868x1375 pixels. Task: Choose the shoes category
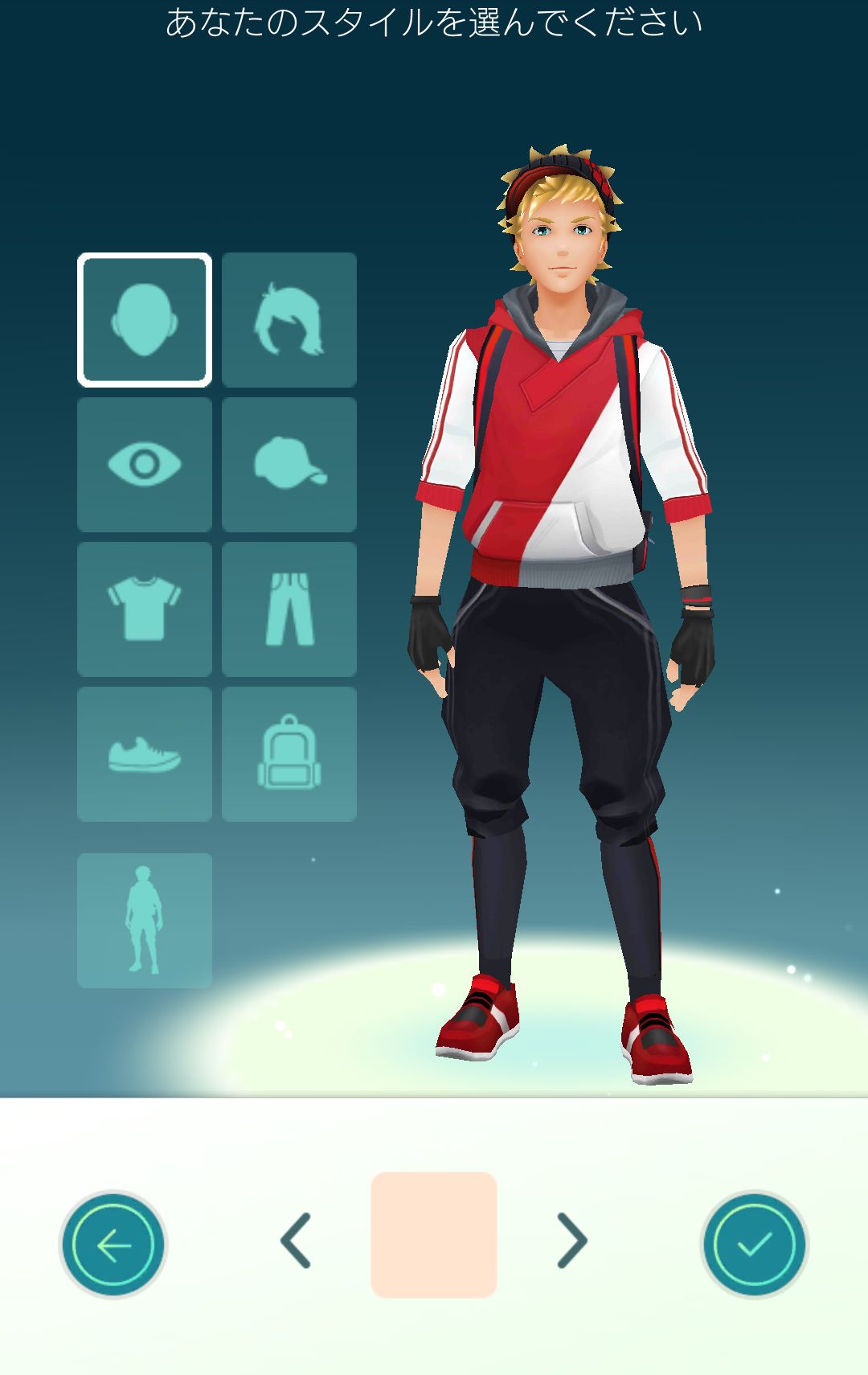pyautogui.click(x=145, y=754)
